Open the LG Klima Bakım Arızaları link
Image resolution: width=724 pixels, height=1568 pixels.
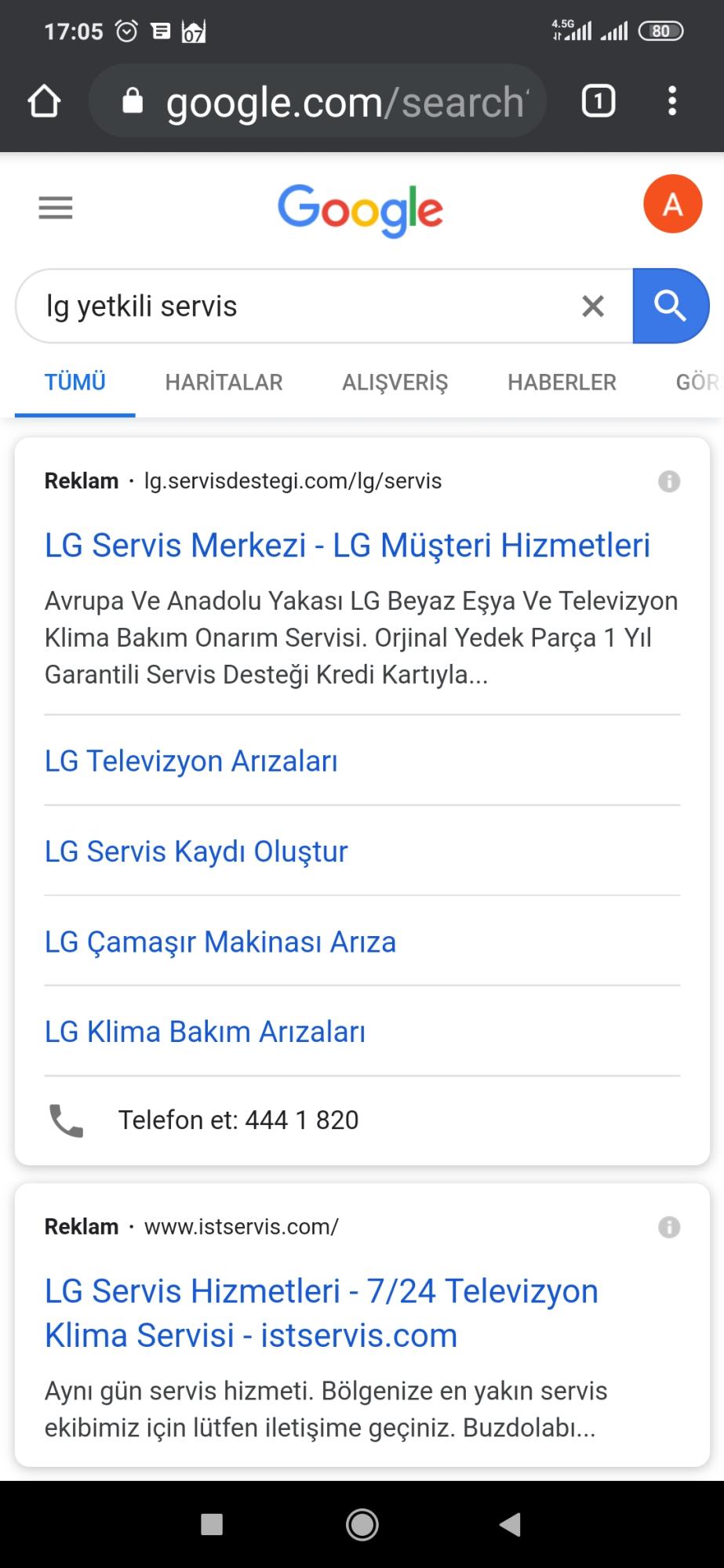tap(206, 1032)
